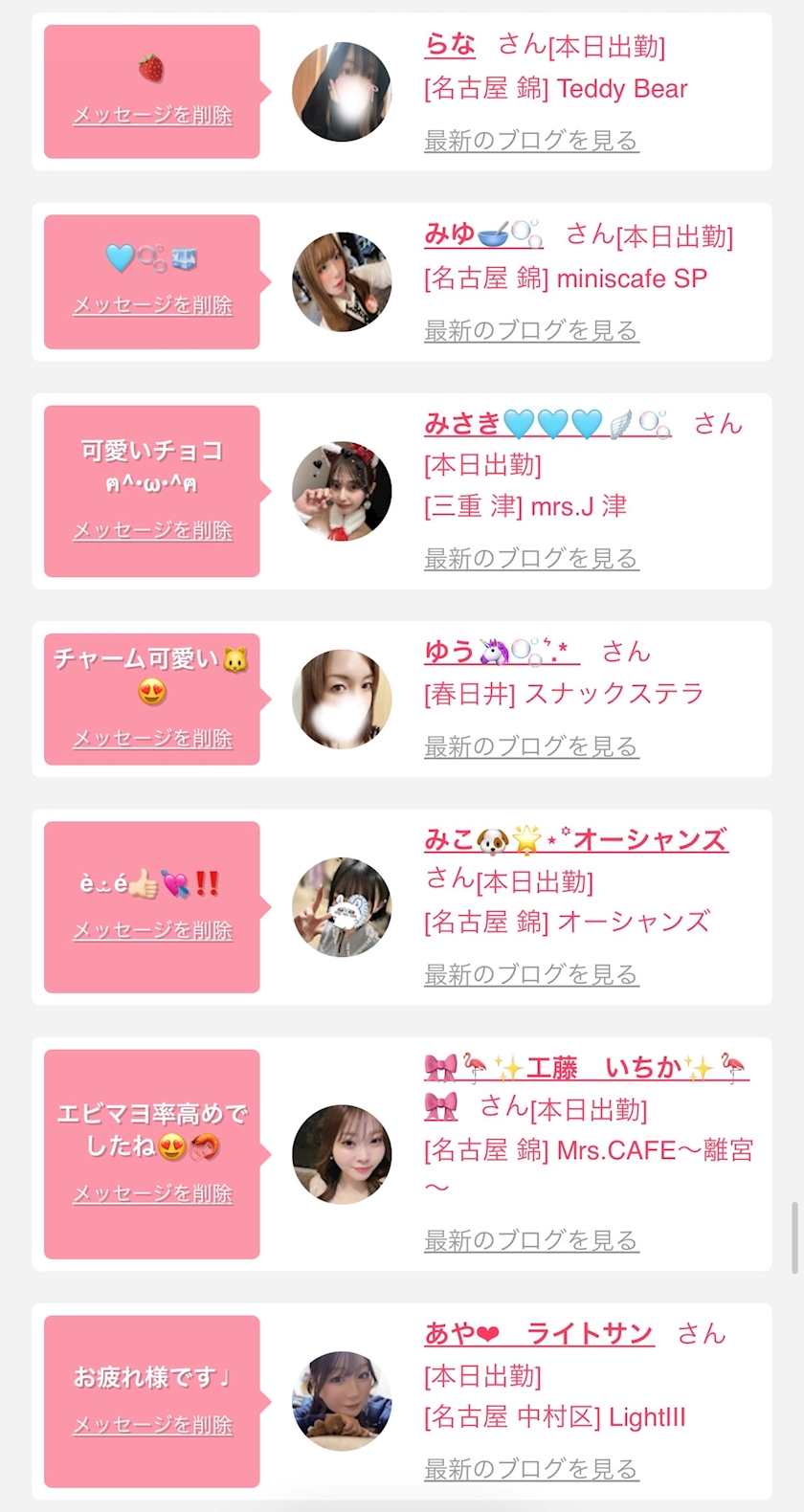Delete the チャーム可愛い message
Viewport: 804px width, 1512px height.
tap(153, 738)
